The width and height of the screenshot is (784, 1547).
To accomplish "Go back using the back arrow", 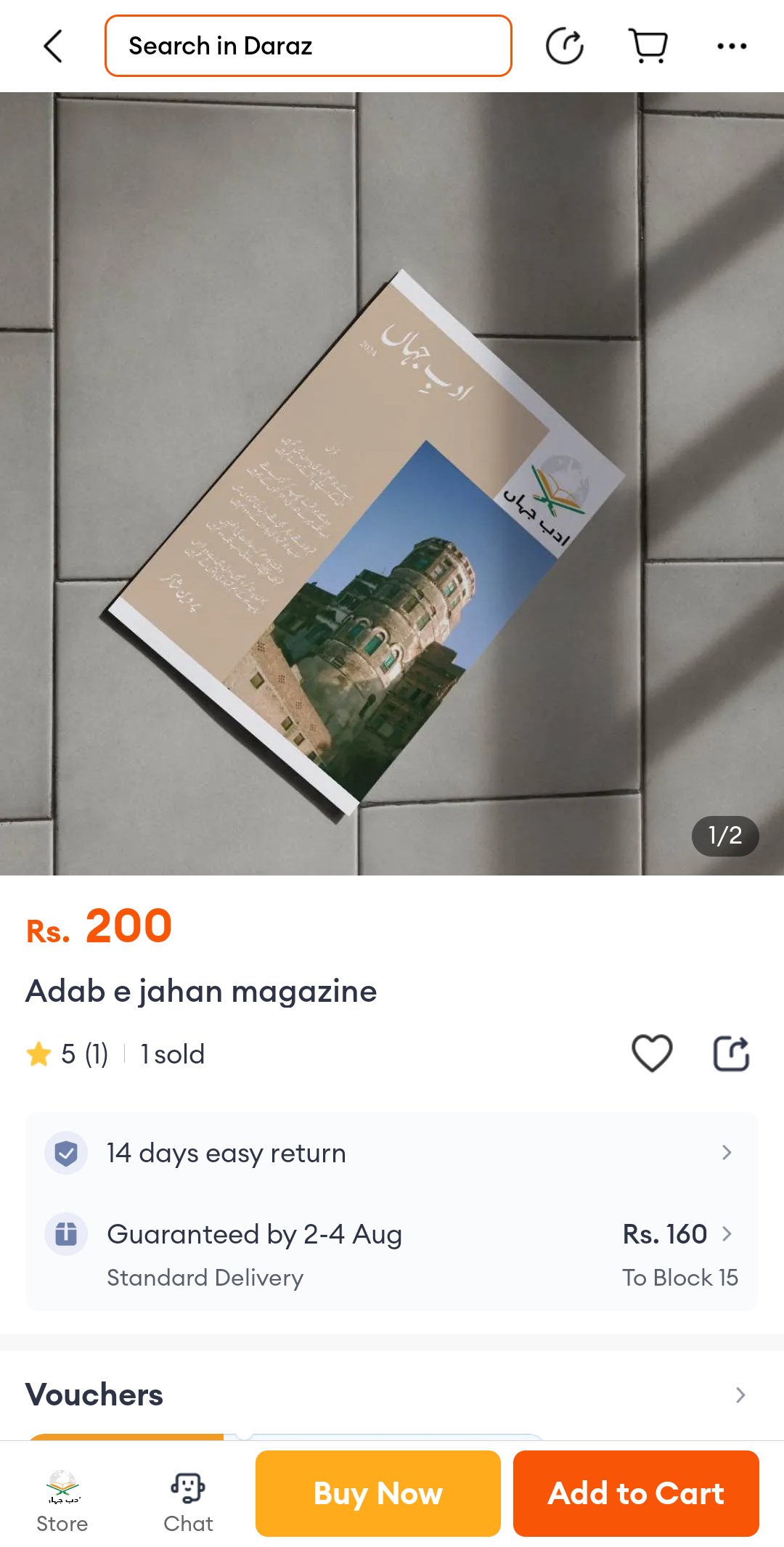I will pos(53,46).
